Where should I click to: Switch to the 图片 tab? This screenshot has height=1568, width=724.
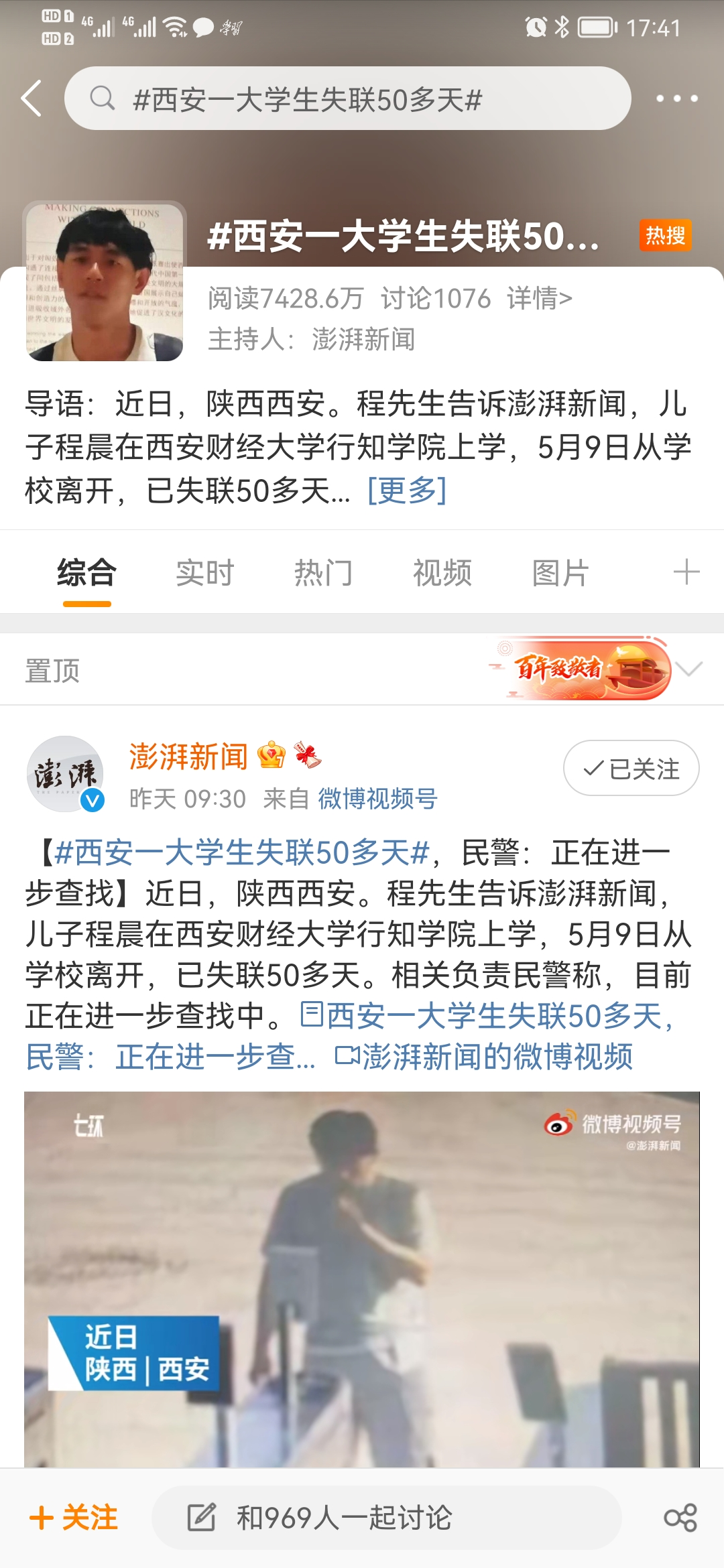click(560, 574)
